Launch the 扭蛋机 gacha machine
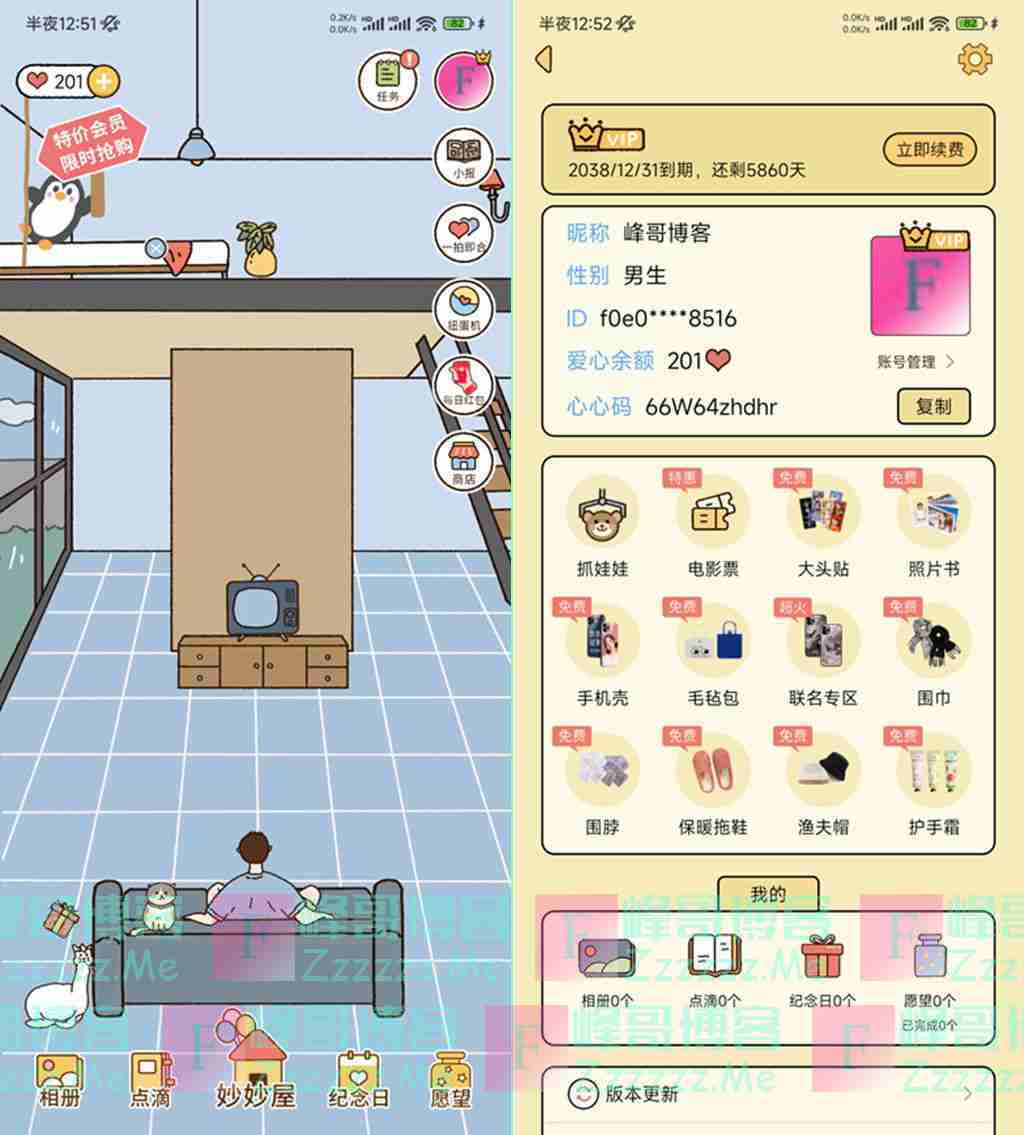The width and height of the screenshot is (1024, 1135). pos(464,308)
